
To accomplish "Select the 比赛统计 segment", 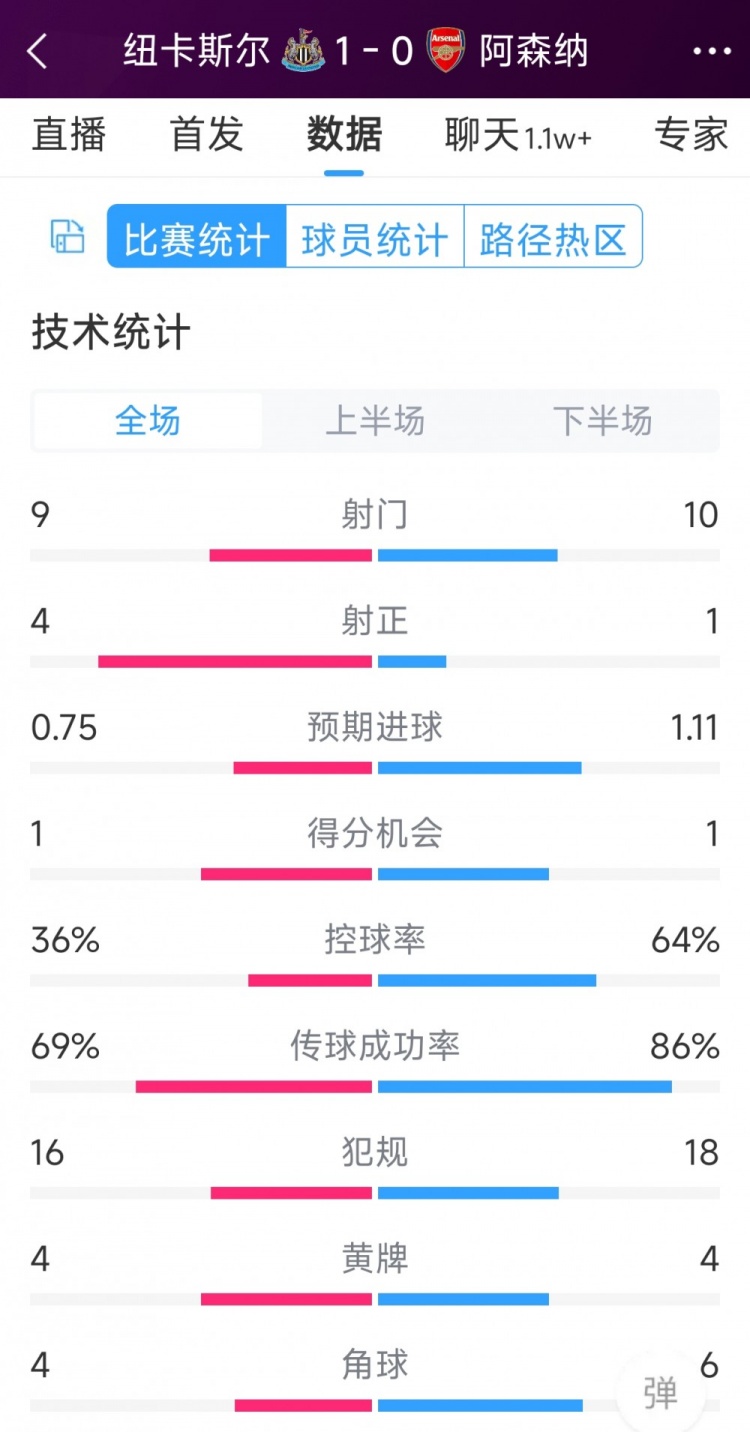I will pyautogui.click(x=197, y=238).
